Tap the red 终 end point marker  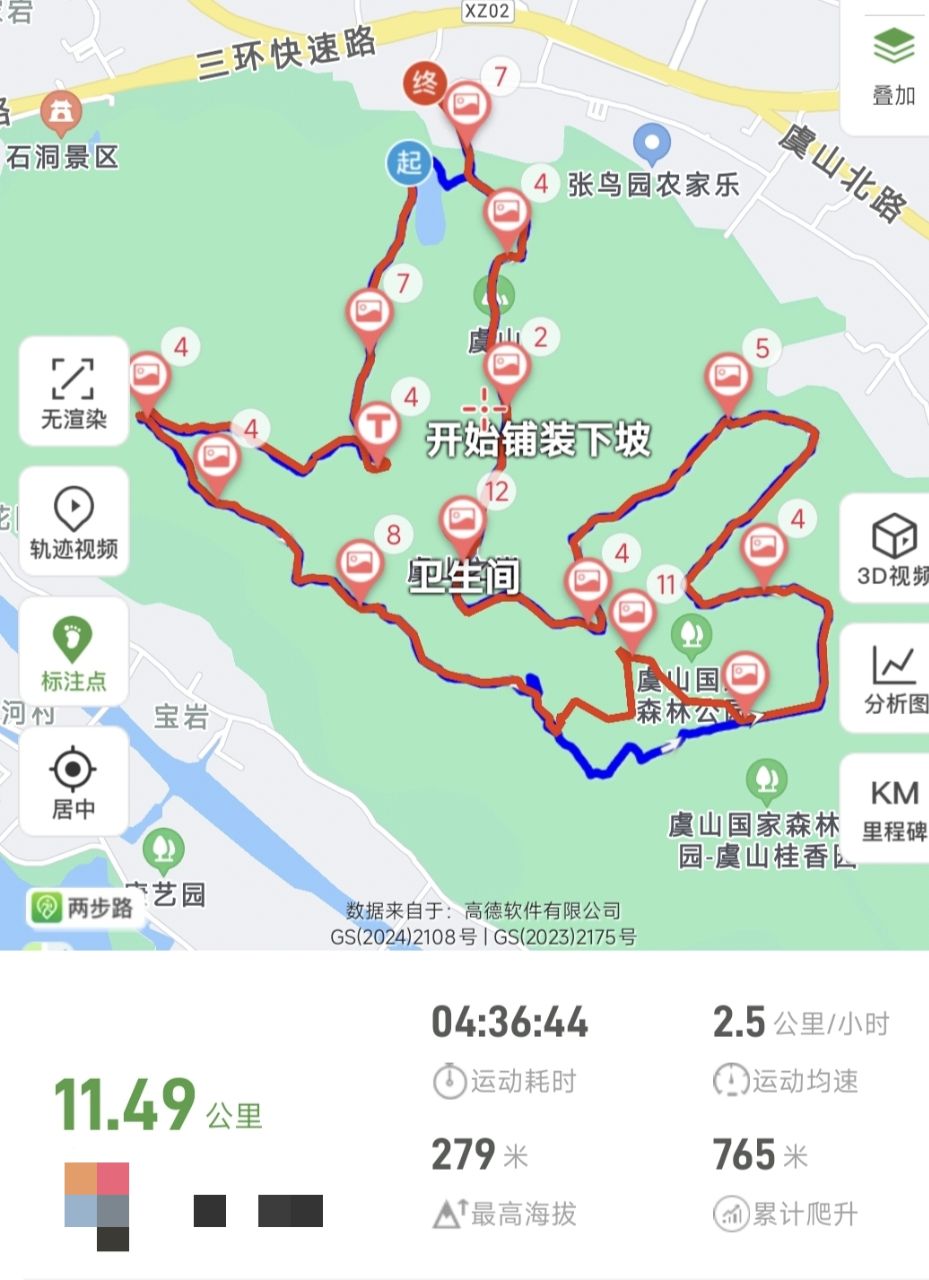pos(425,84)
